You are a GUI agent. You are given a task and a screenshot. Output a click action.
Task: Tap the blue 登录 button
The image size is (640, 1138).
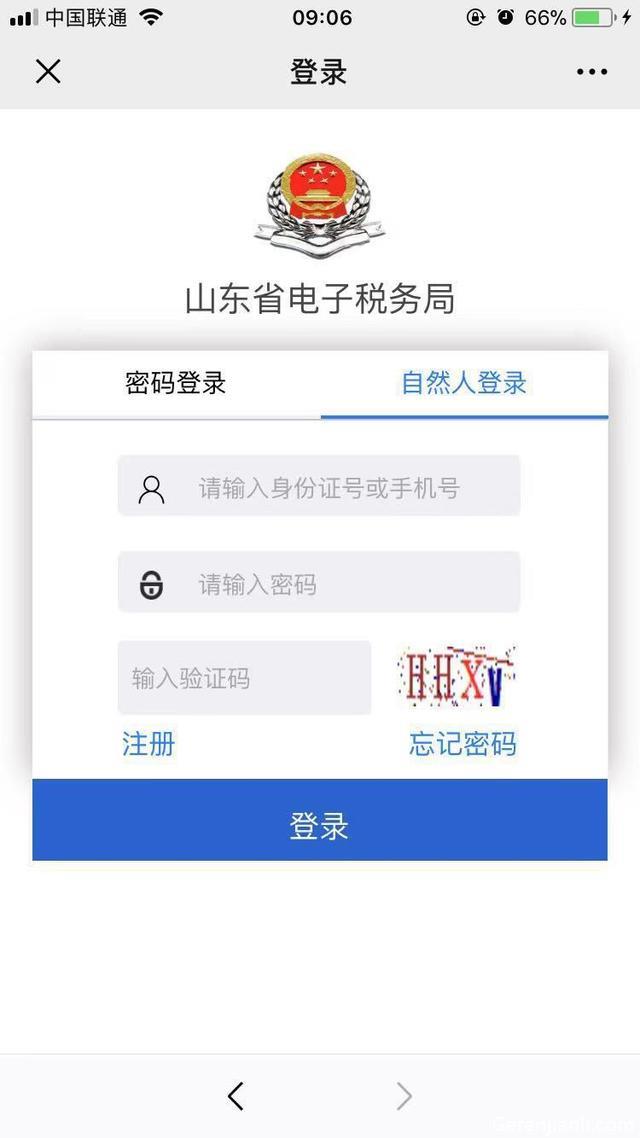tap(319, 820)
